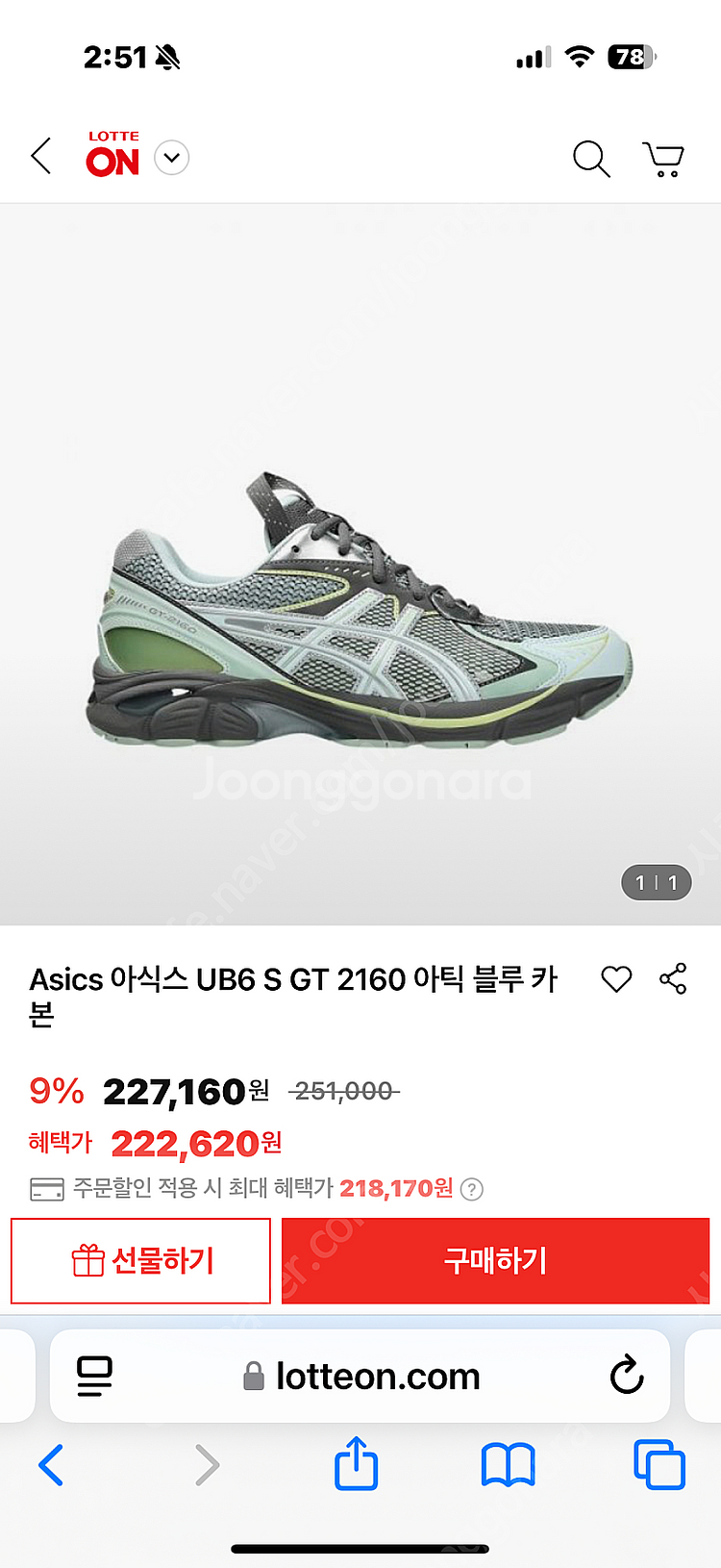Open Safari tab overview
Viewport: 721px width, 1568px height.
(x=661, y=1464)
